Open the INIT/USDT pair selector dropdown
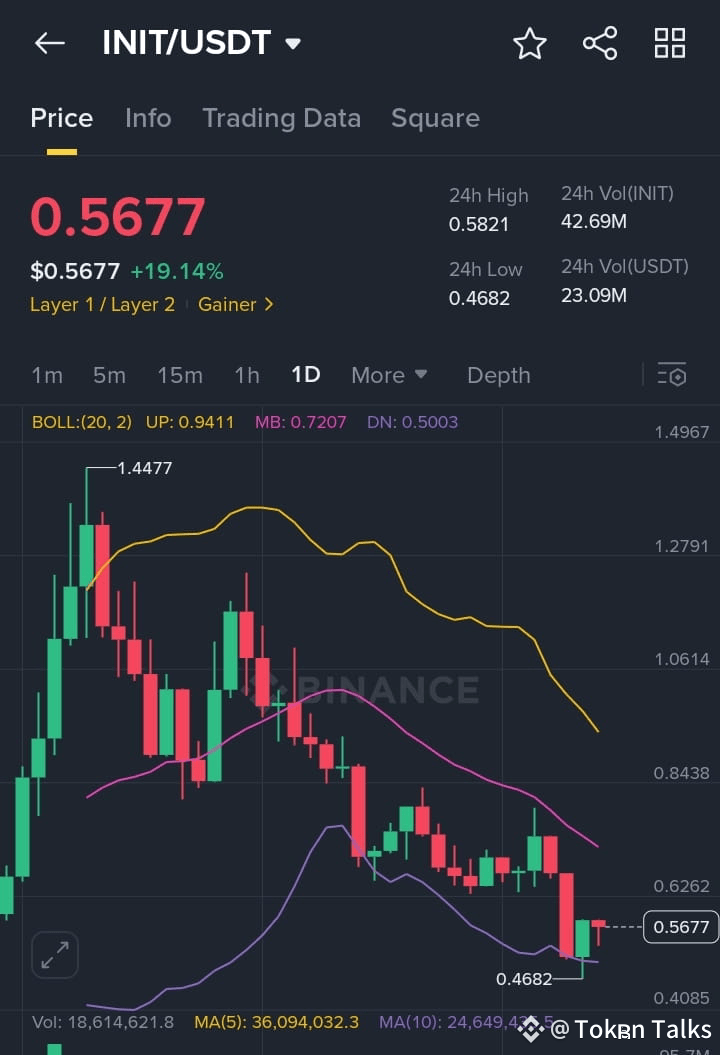Viewport: 720px width, 1055px height. pos(200,43)
